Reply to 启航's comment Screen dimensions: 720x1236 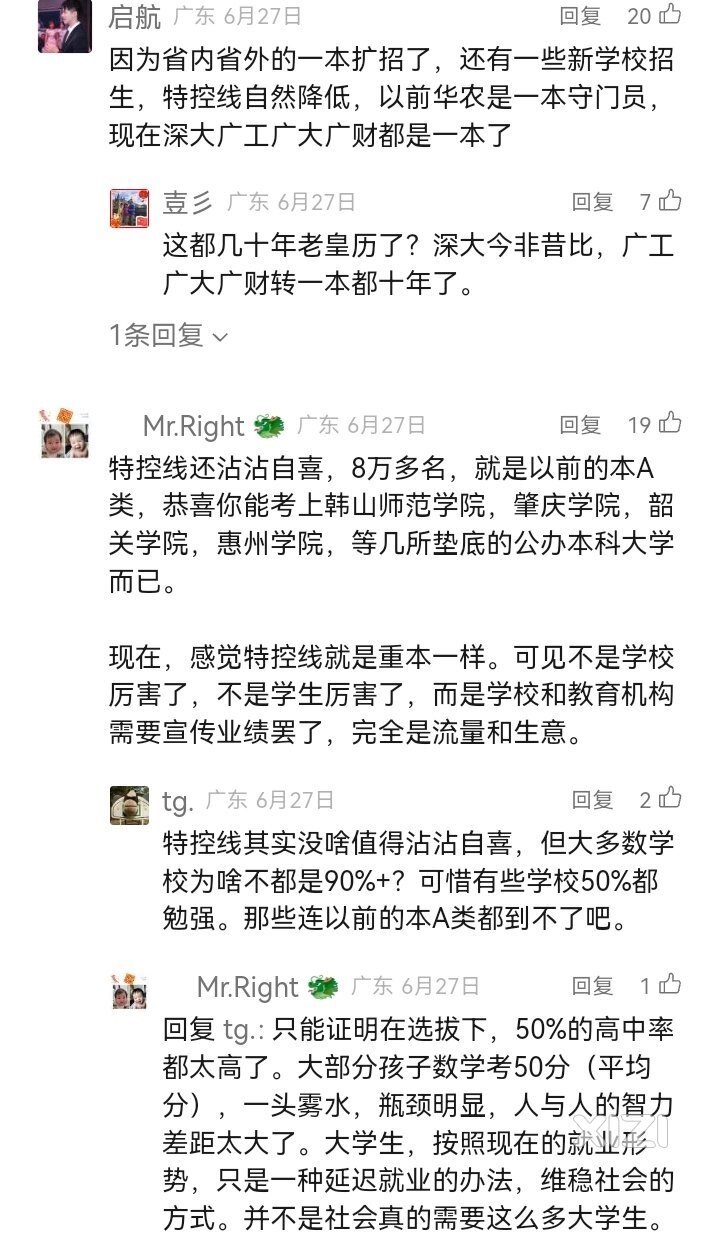point(580,16)
